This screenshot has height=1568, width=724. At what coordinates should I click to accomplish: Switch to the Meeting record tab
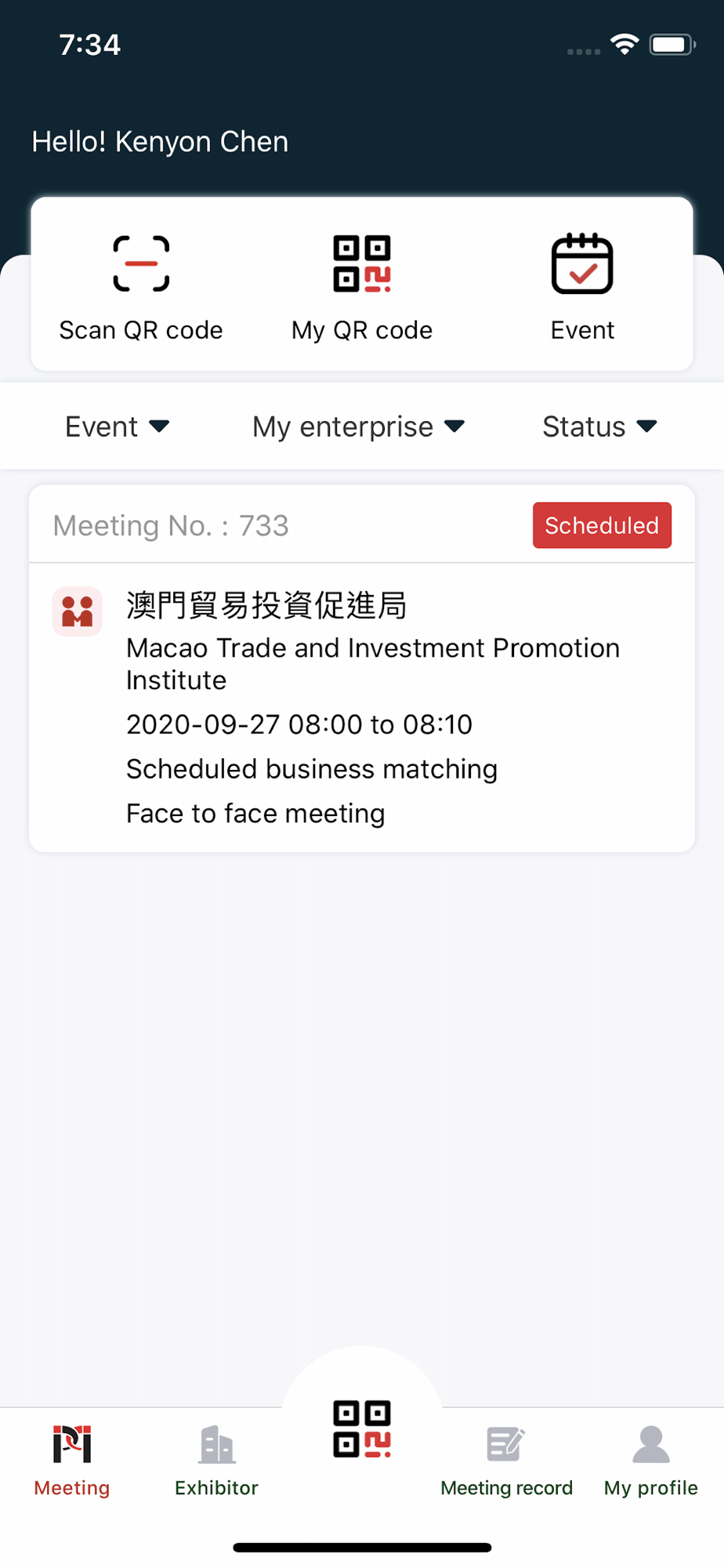click(506, 1460)
